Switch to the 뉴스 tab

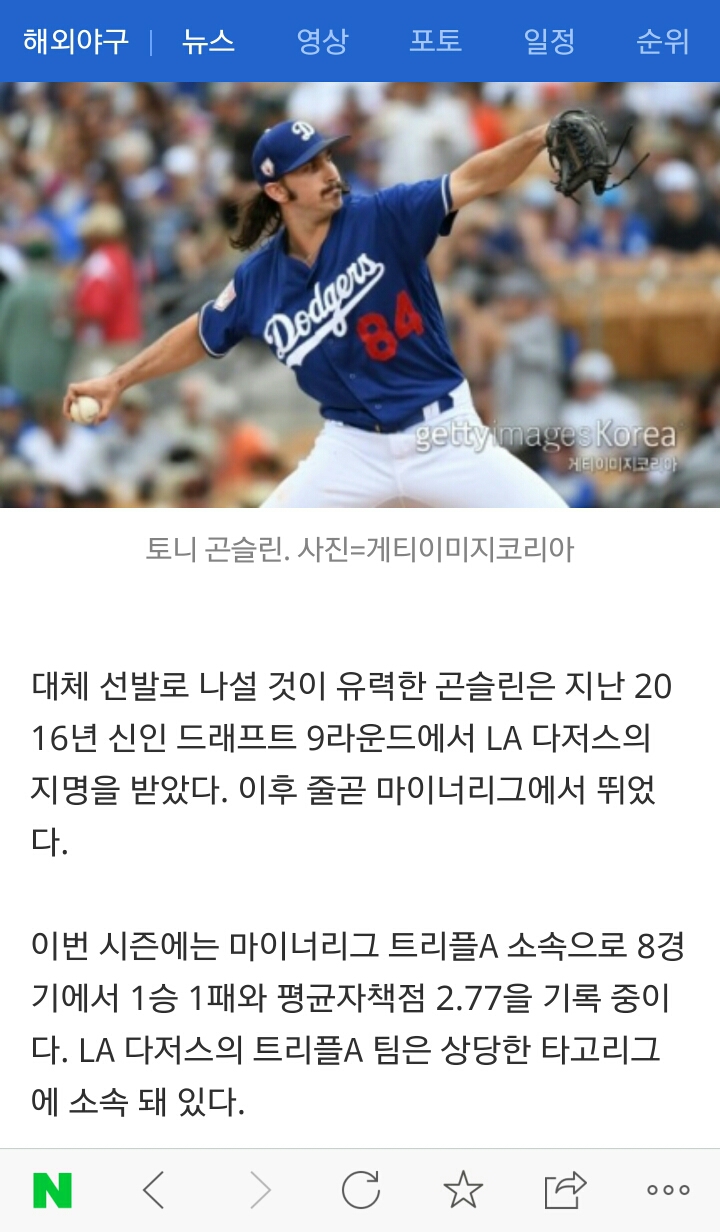(x=208, y=41)
